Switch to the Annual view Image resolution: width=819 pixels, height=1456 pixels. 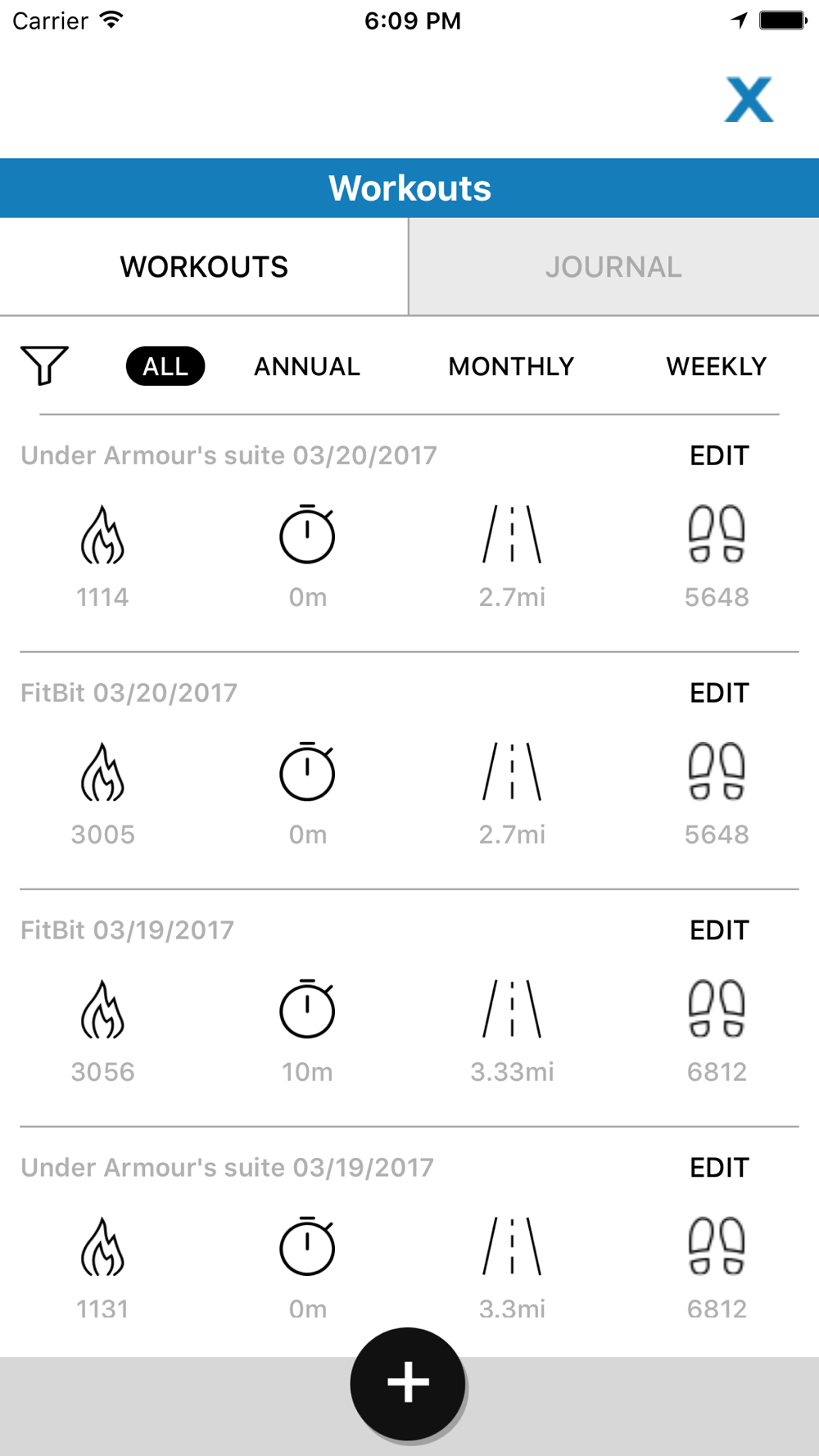[x=307, y=366]
